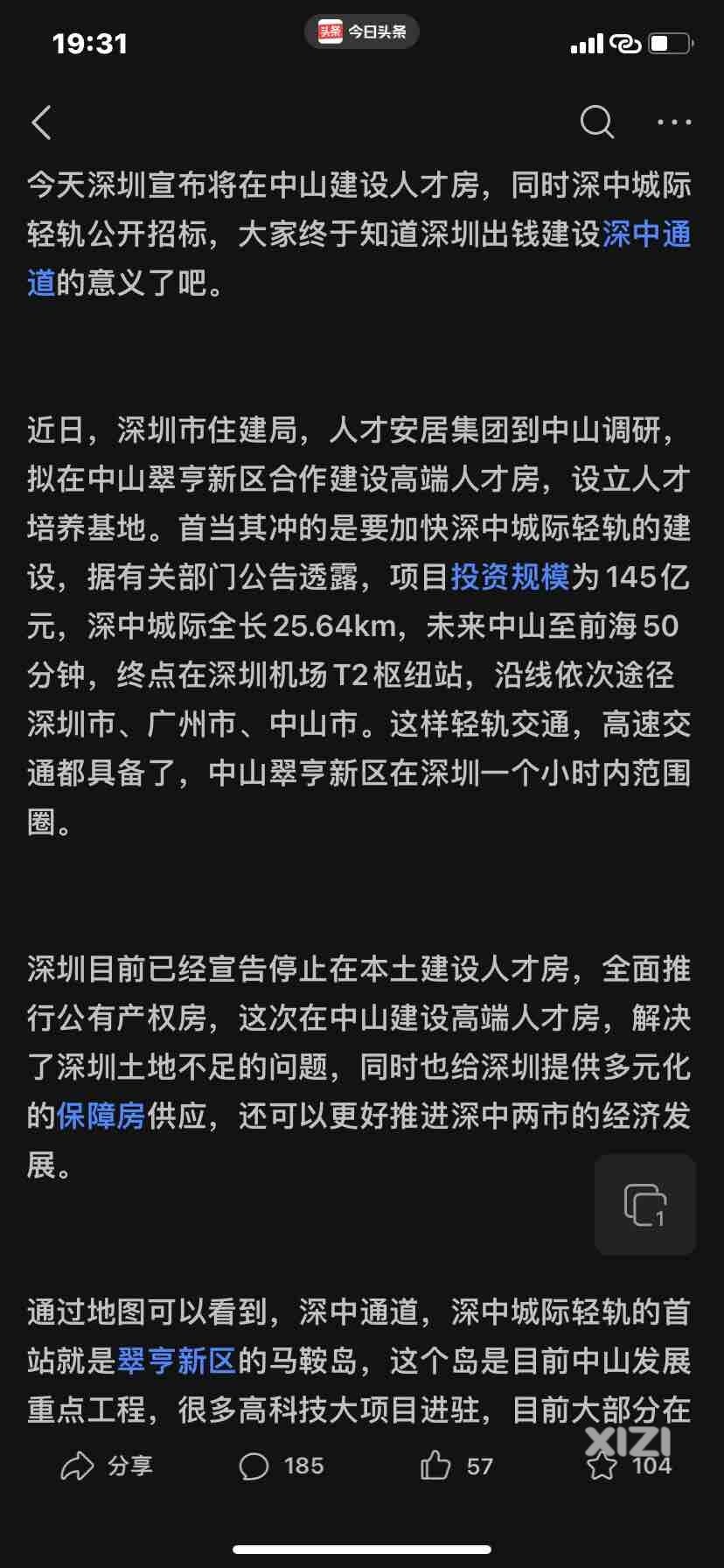The image size is (724, 1568).
Task: Follow the 投资规模 link
Action: pos(510,577)
